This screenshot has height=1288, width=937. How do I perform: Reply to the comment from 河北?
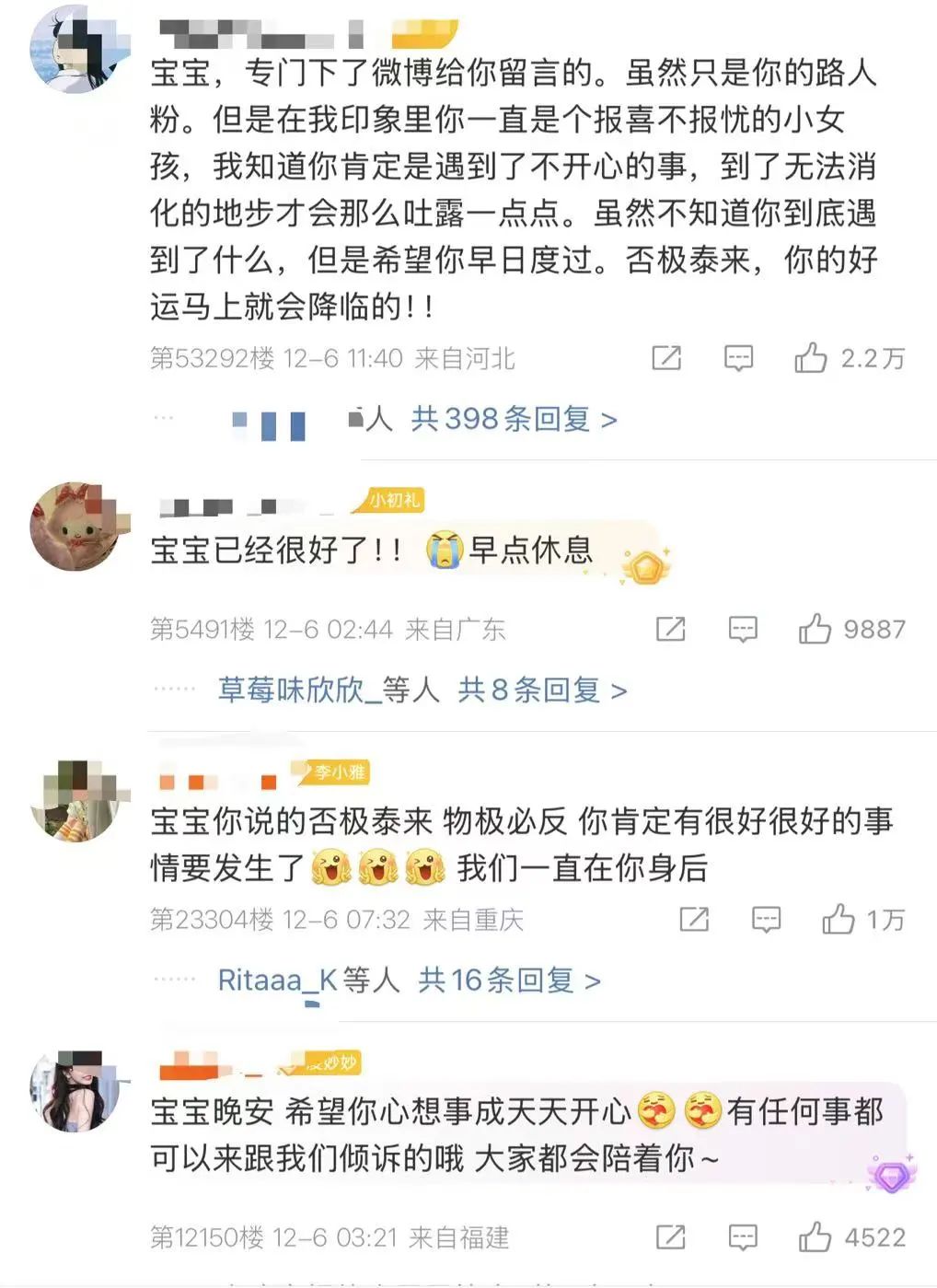tap(738, 357)
